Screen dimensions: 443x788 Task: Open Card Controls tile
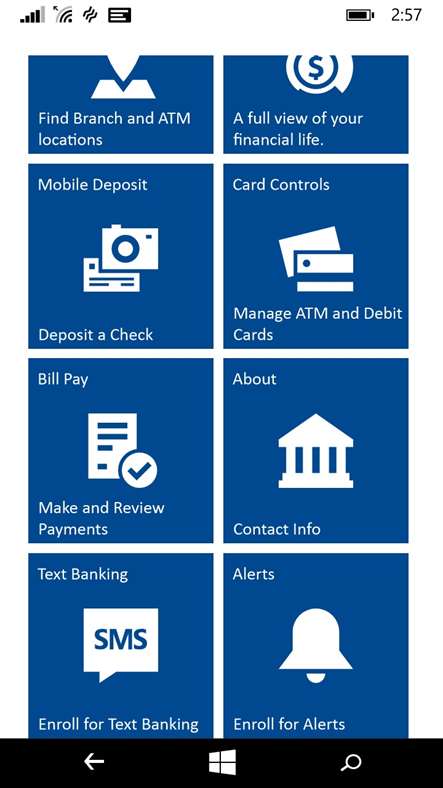[x=315, y=256]
